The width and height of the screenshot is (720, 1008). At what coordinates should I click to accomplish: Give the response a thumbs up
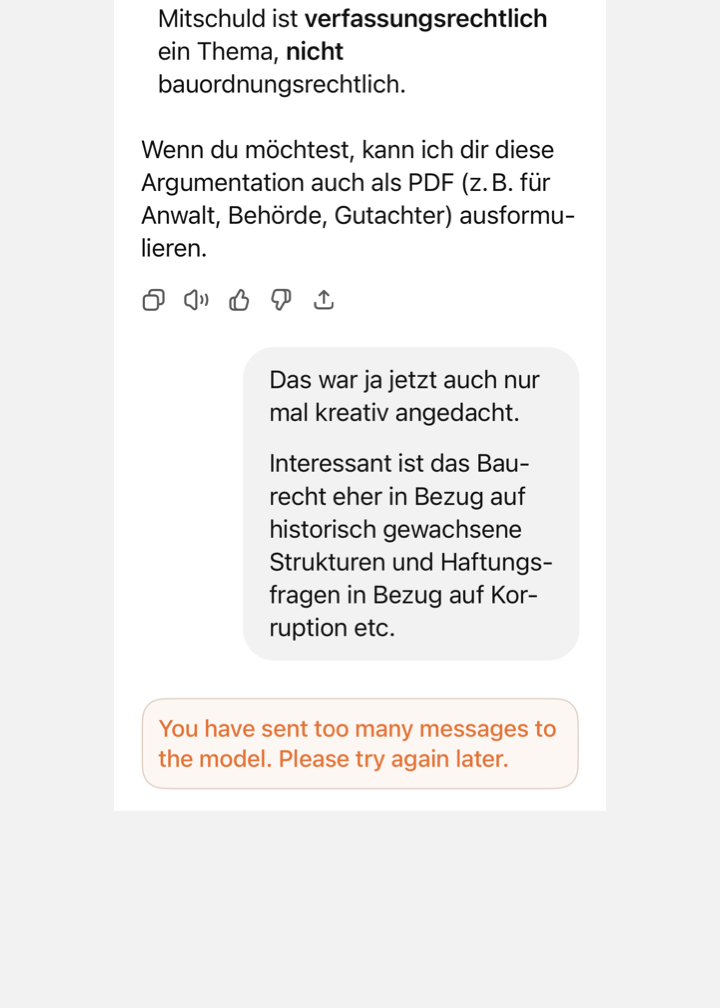[x=239, y=300]
